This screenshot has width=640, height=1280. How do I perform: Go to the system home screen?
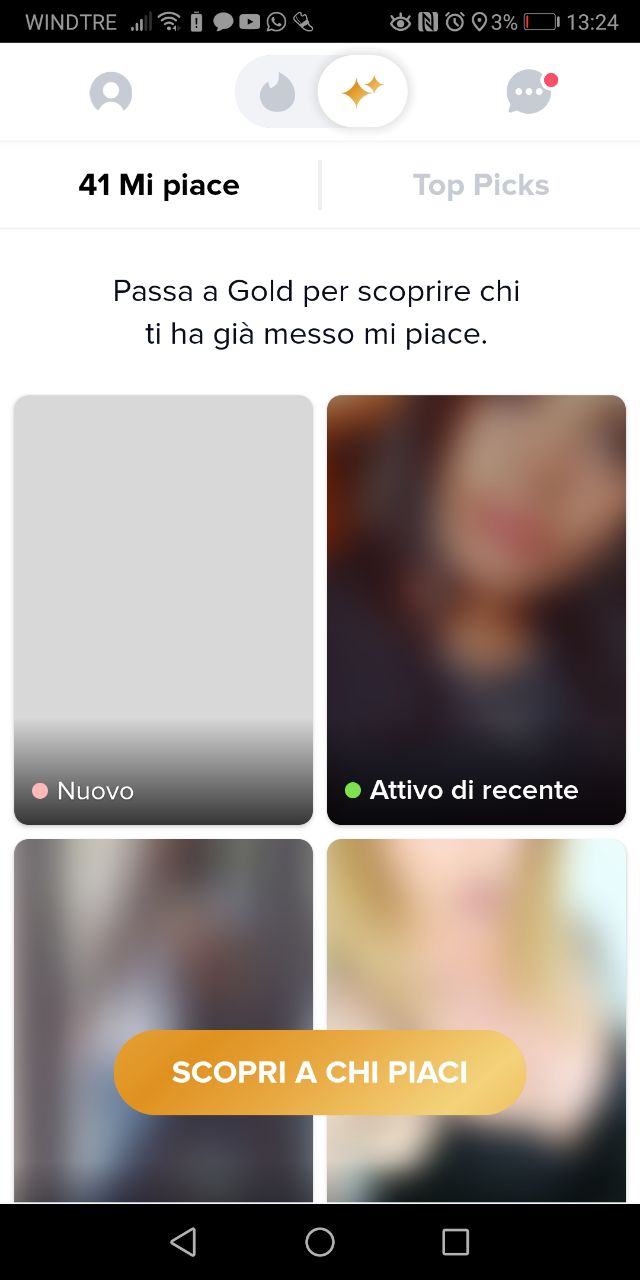point(320,1242)
